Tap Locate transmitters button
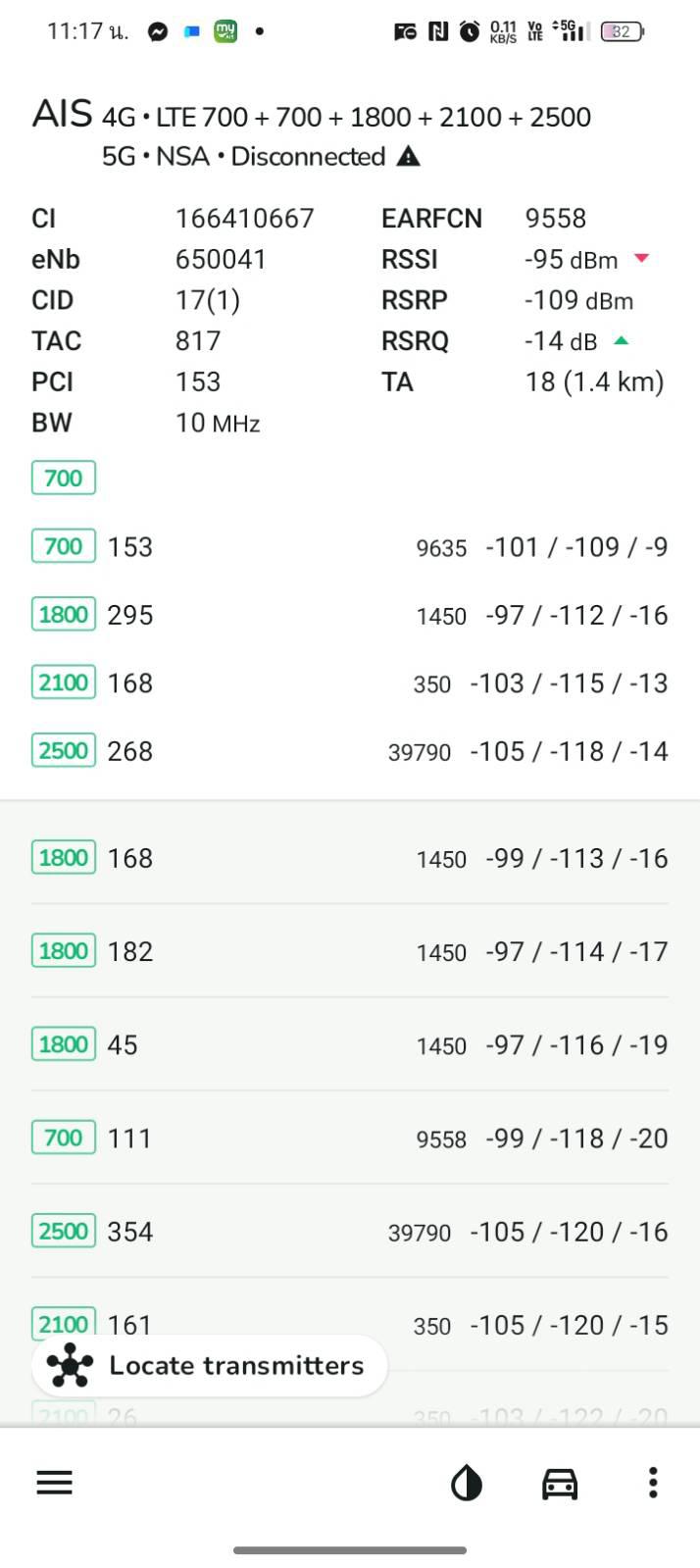This screenshot has height=1568, width=700. 210,1365
